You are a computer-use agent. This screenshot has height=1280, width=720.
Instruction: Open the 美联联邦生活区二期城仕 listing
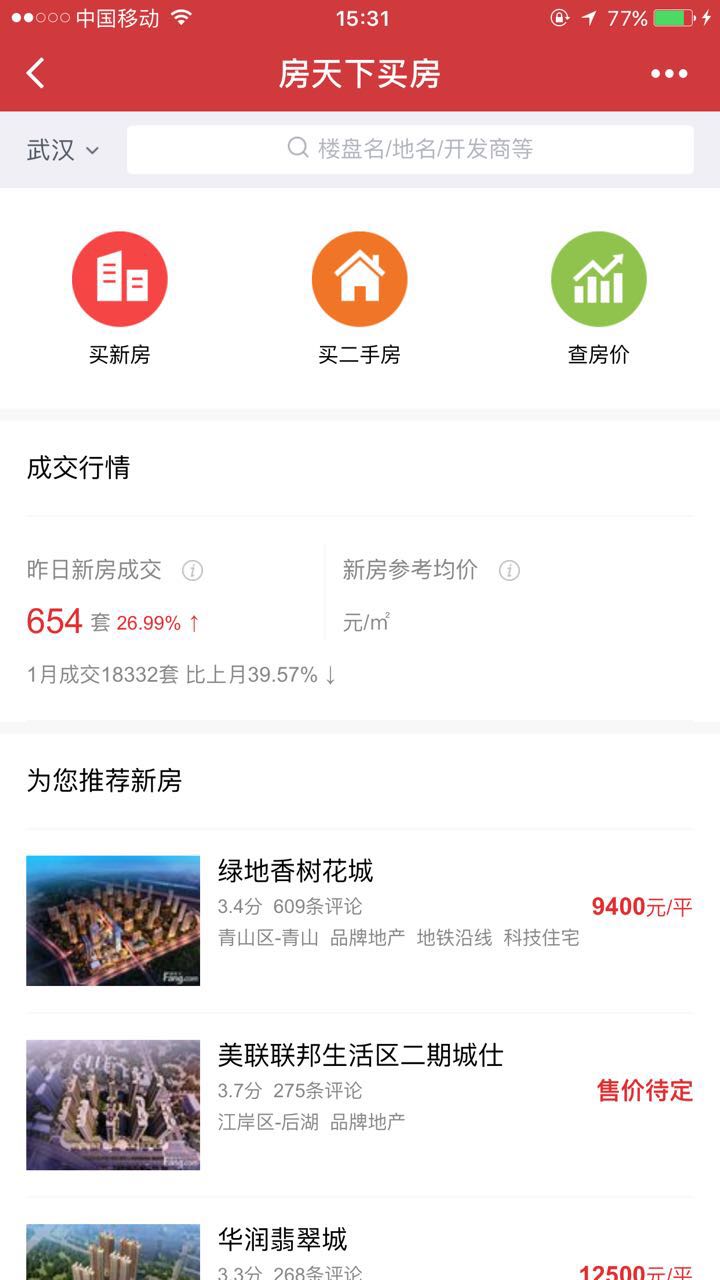[360, 1104]
